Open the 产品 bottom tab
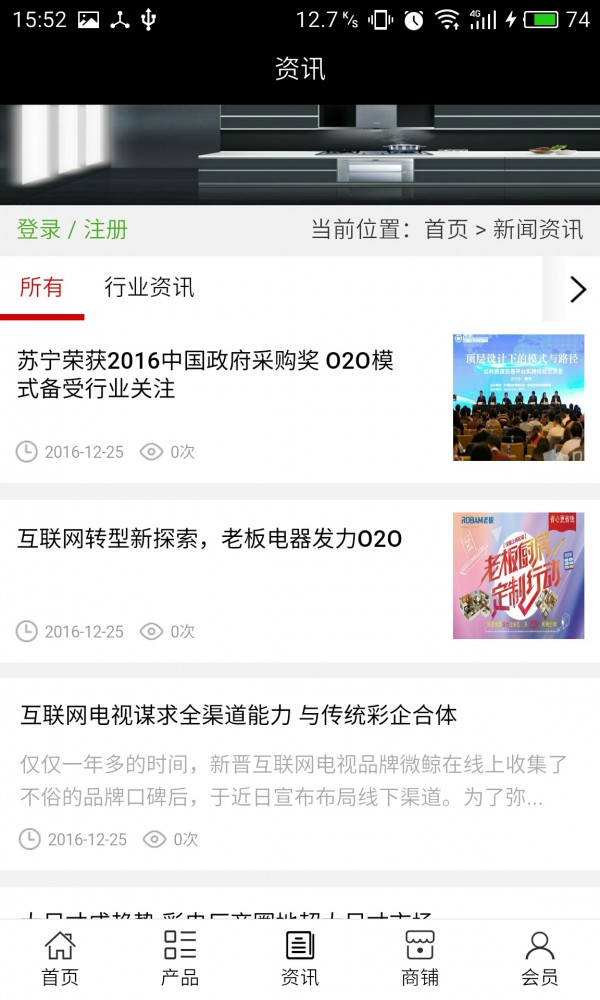Viewport: 600px width, 1000px height. click(x=180, y=958)
